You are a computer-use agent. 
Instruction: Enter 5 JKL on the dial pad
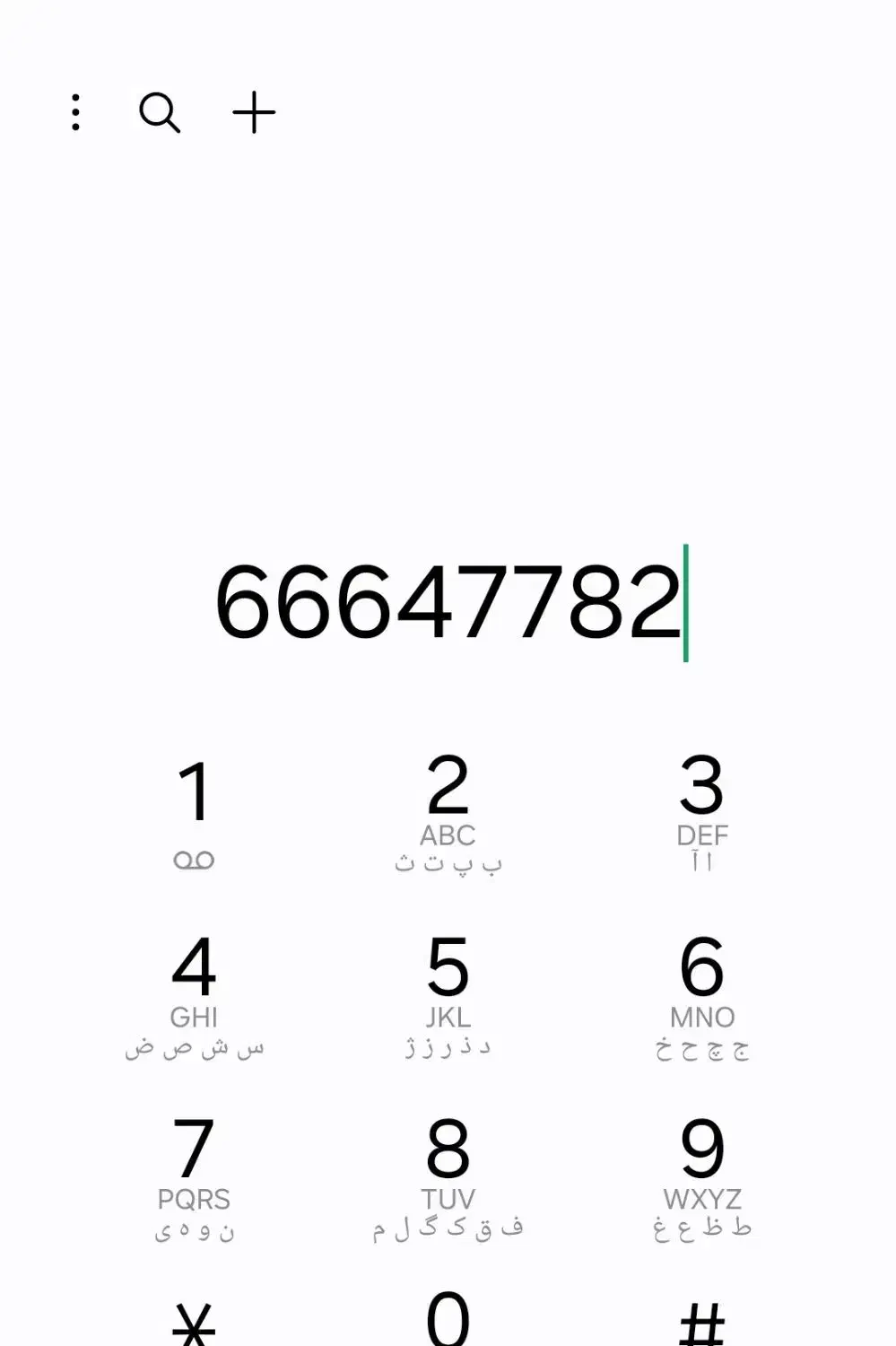click(448, 994)
